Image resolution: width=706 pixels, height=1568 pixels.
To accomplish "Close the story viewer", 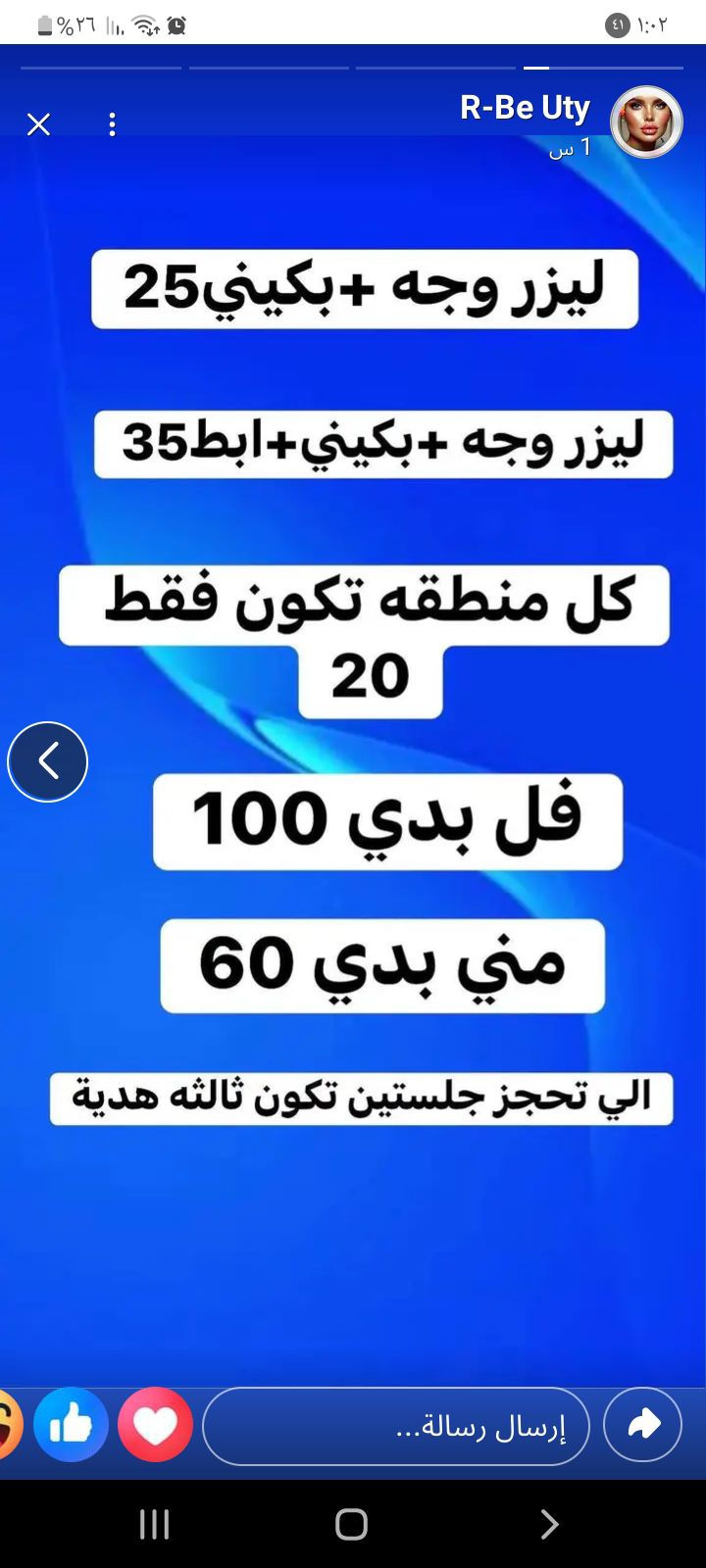I will pyautogui.click(x=38, y=124).
